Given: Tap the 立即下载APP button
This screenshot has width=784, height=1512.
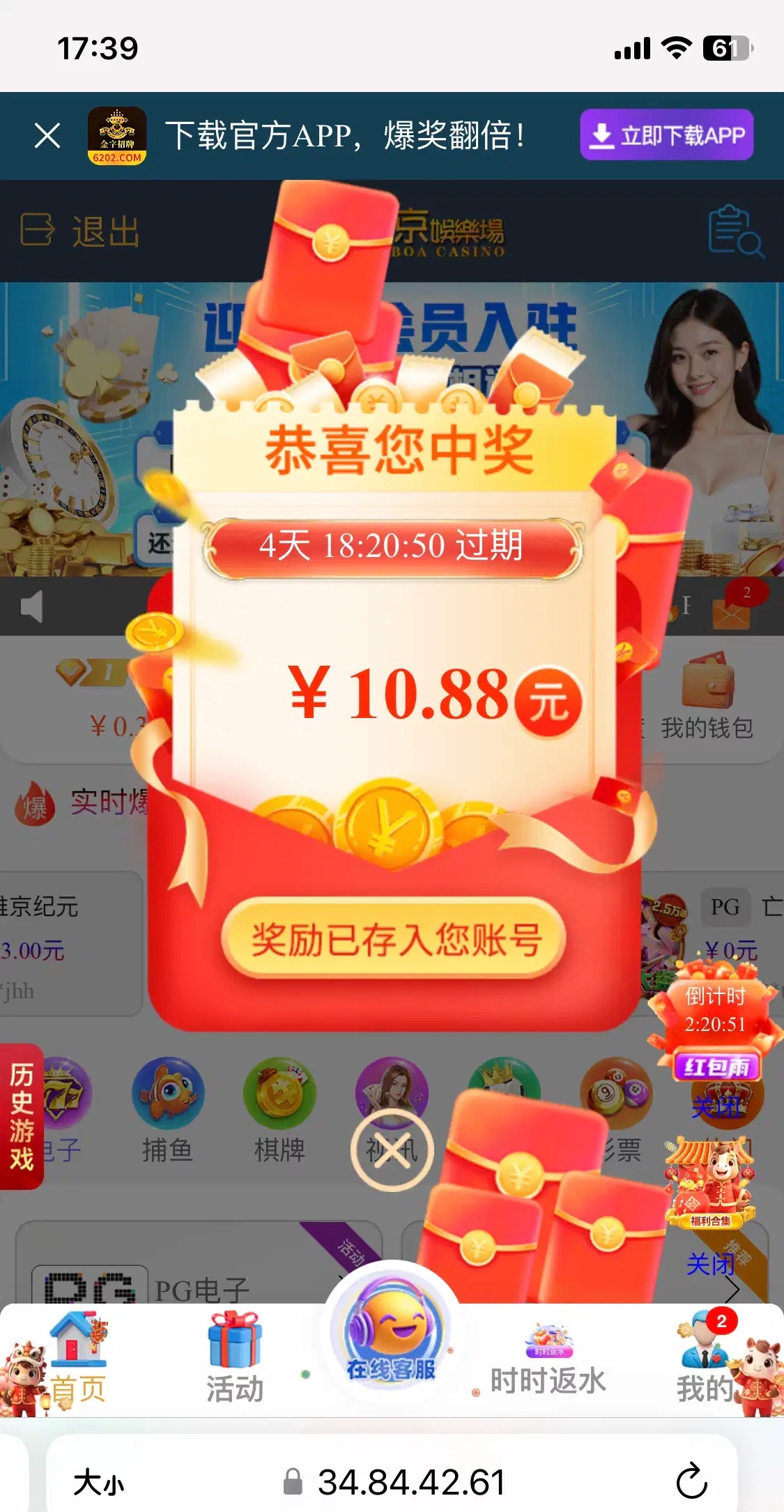Looking at the screenshot, I should point(666,135).
